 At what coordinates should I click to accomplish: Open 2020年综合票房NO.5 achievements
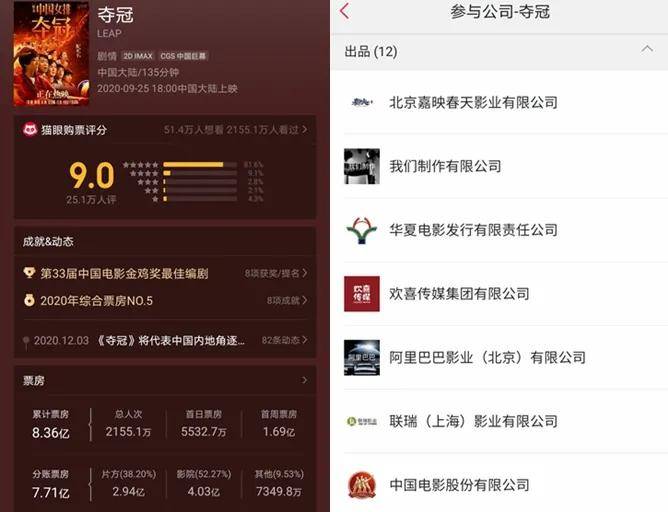[165, 300]
